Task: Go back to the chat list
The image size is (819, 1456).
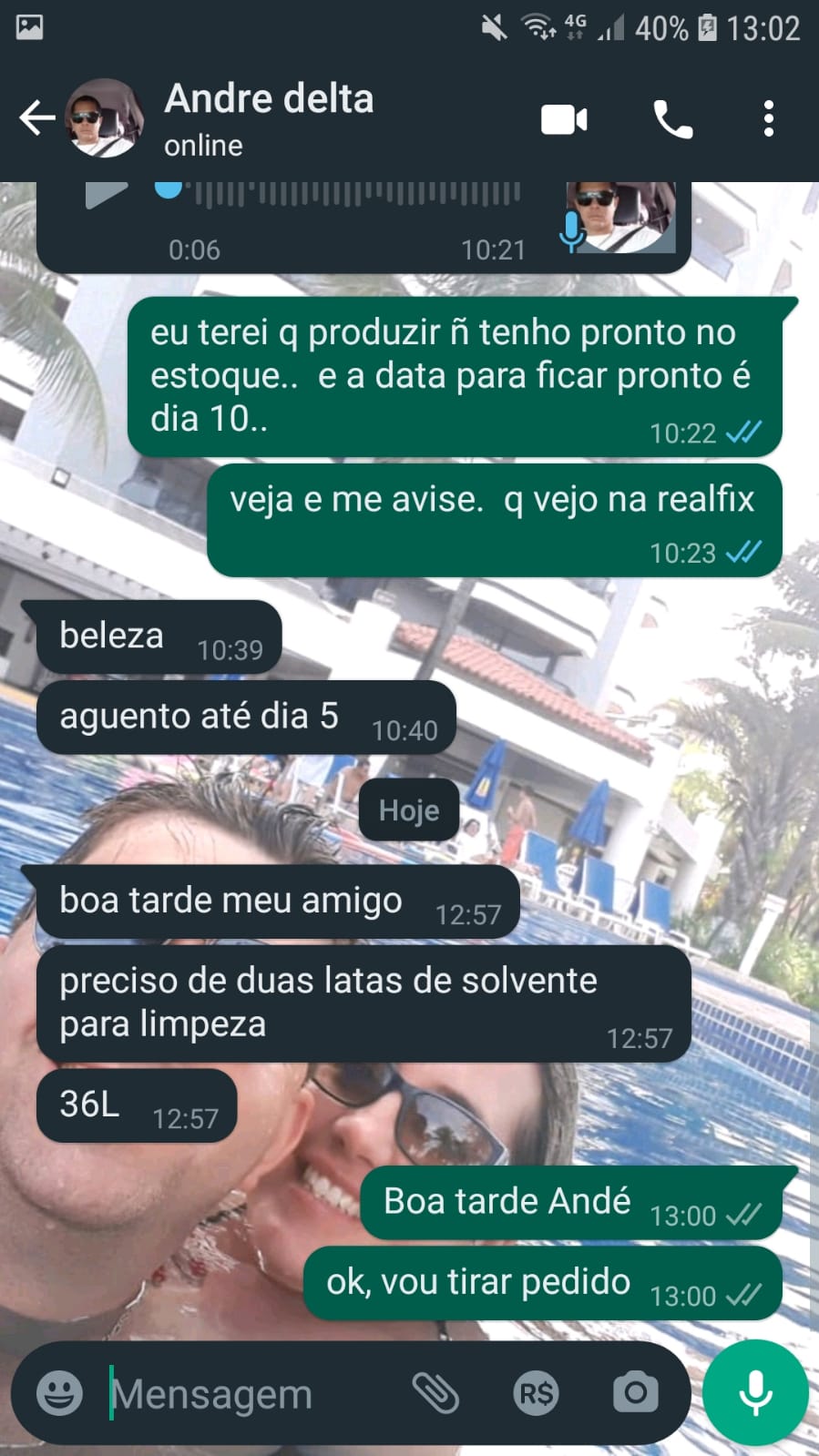Action: [36, 118]
